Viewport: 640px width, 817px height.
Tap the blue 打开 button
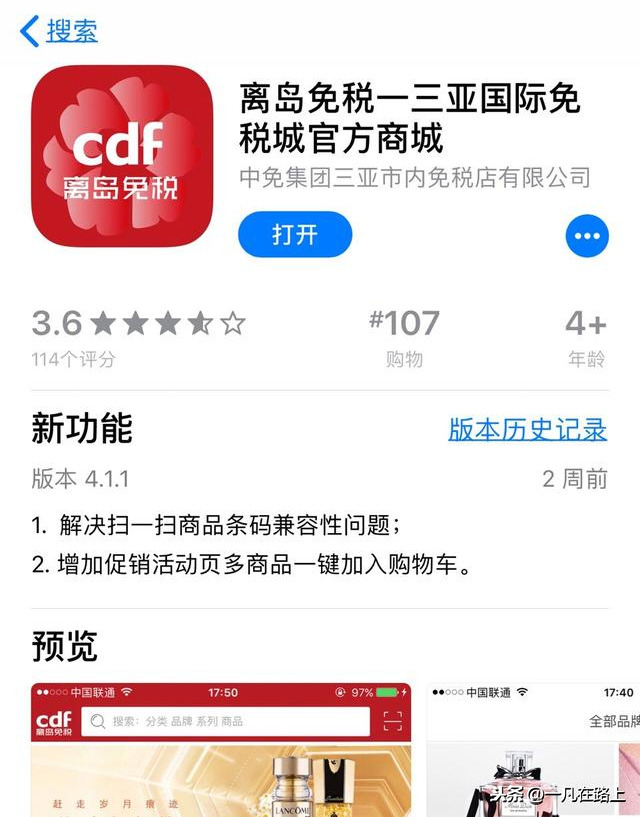295,235
